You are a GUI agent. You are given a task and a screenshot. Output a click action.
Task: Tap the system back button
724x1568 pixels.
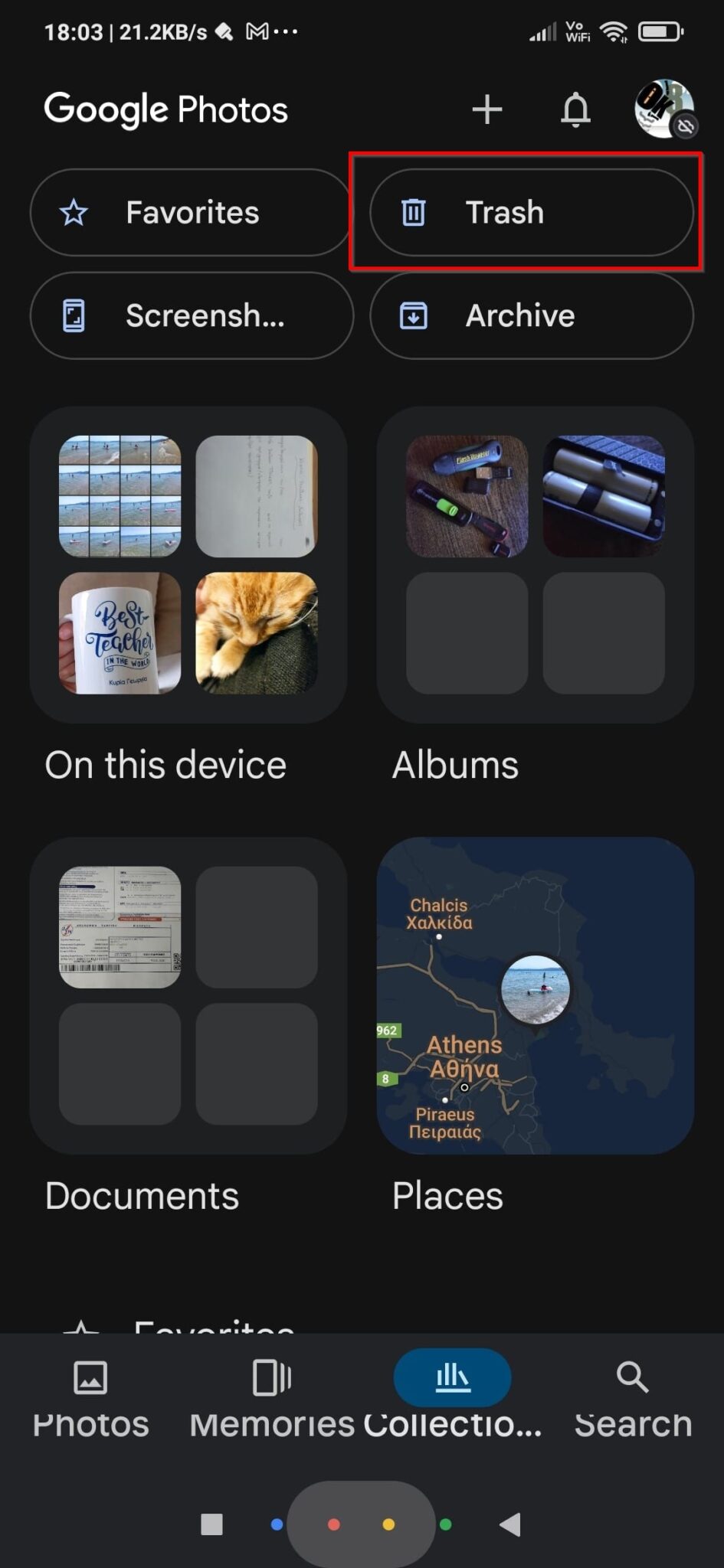(510, 1524)
